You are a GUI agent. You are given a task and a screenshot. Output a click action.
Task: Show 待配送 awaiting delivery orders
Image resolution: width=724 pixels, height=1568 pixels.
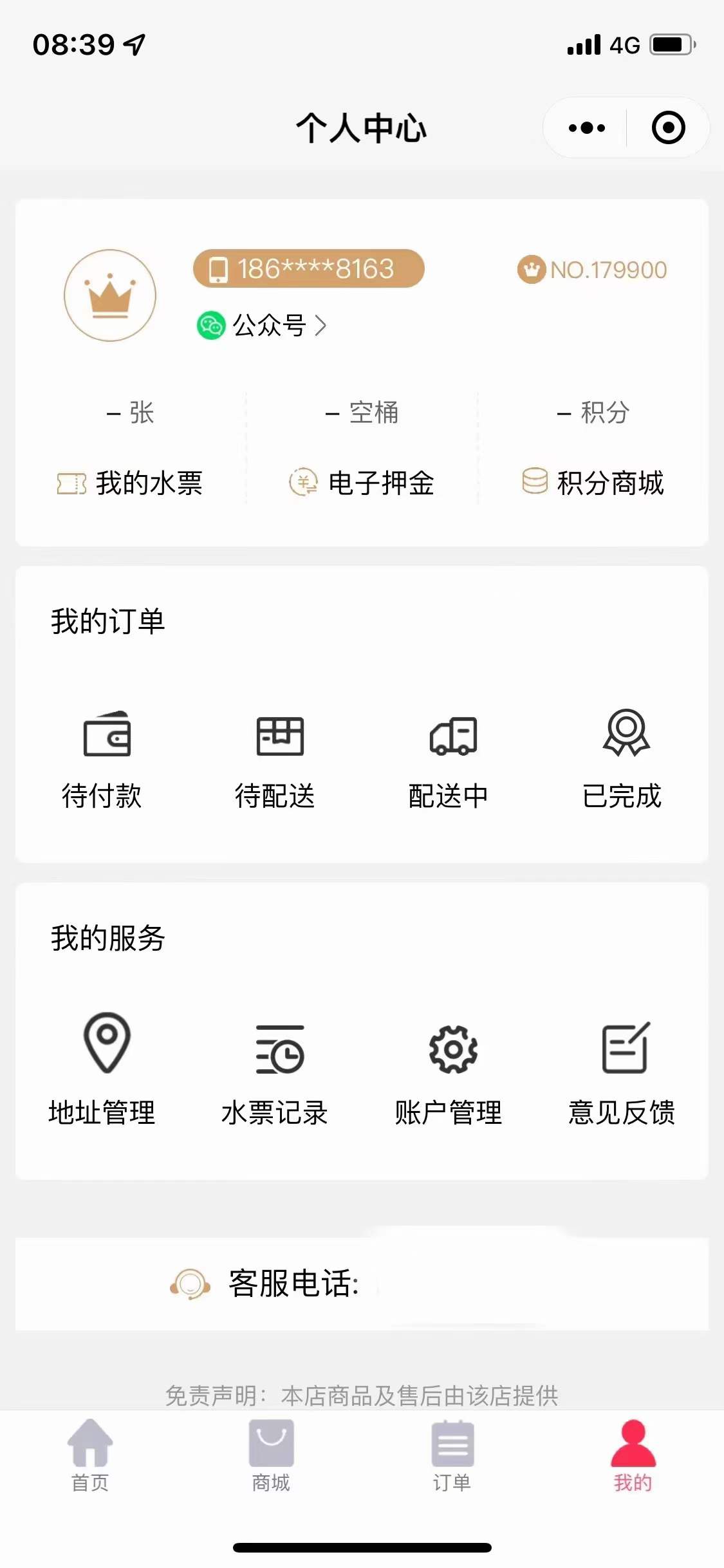[275, 758]
